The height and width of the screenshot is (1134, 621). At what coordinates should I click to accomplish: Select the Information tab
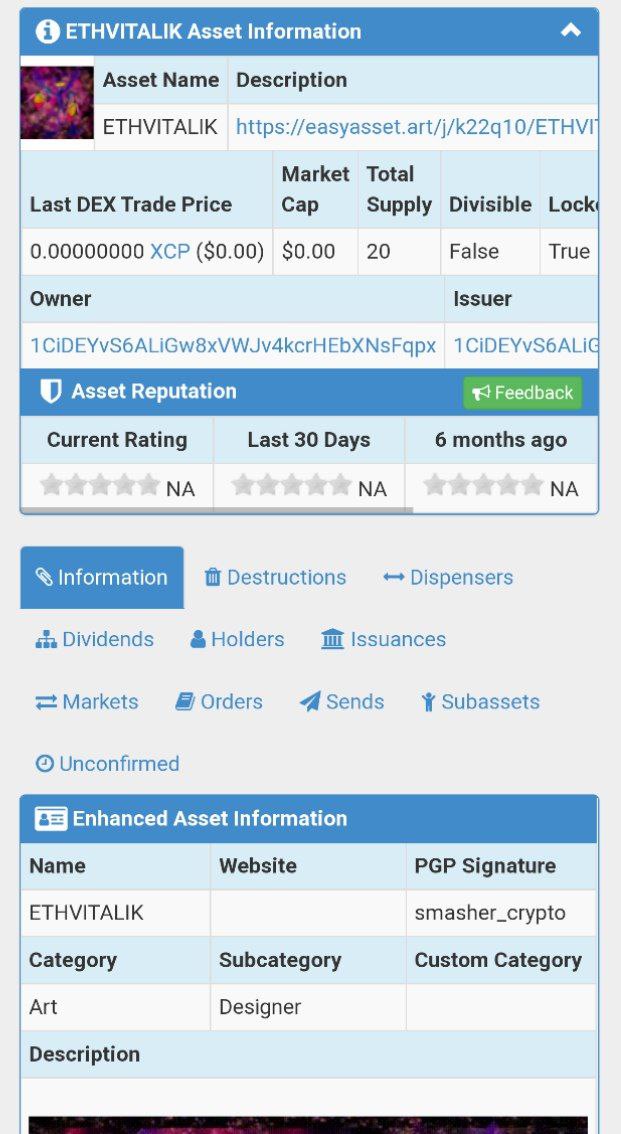(x=102, y=577)
